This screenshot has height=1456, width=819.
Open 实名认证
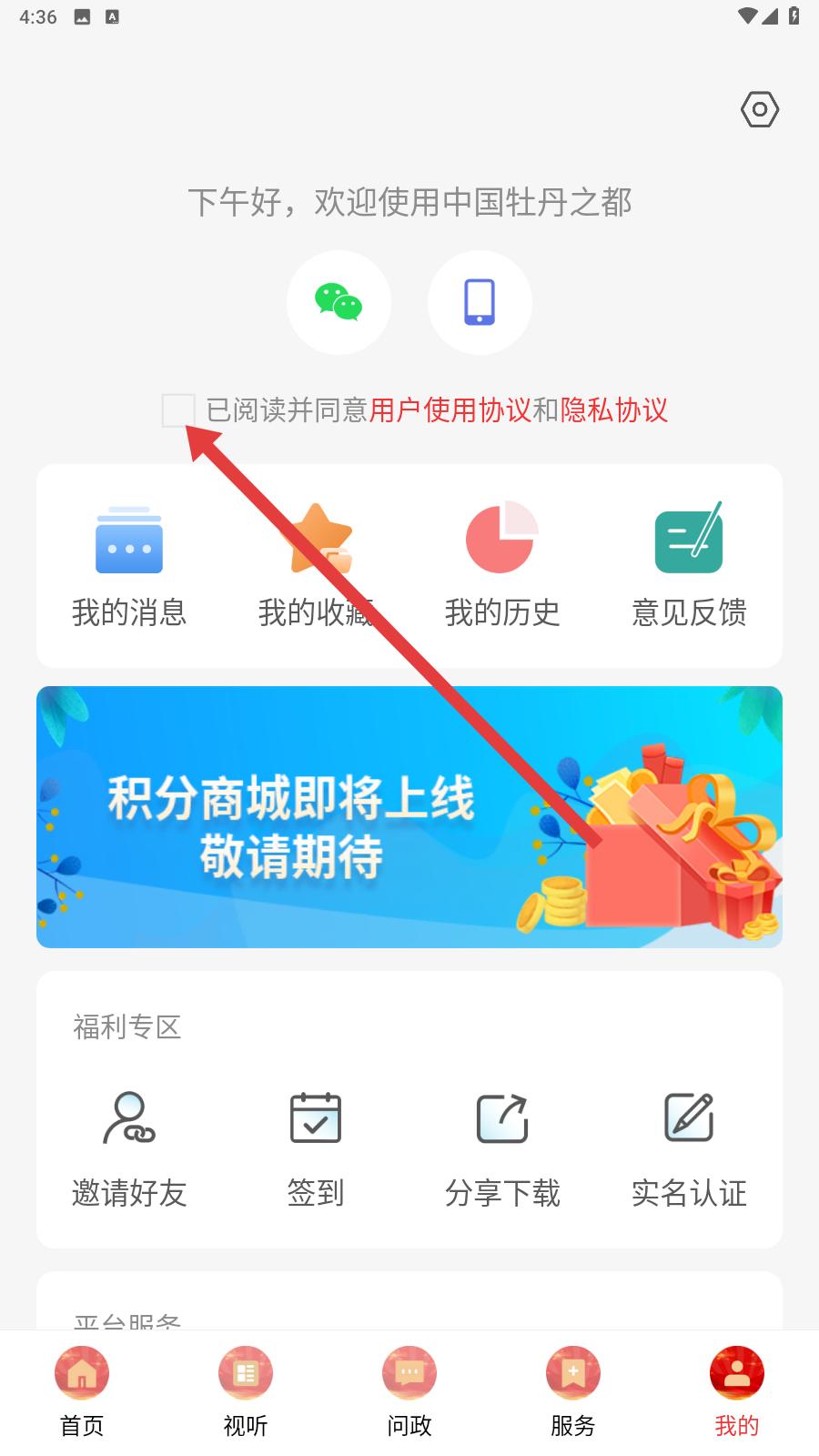pos(689,1150)
